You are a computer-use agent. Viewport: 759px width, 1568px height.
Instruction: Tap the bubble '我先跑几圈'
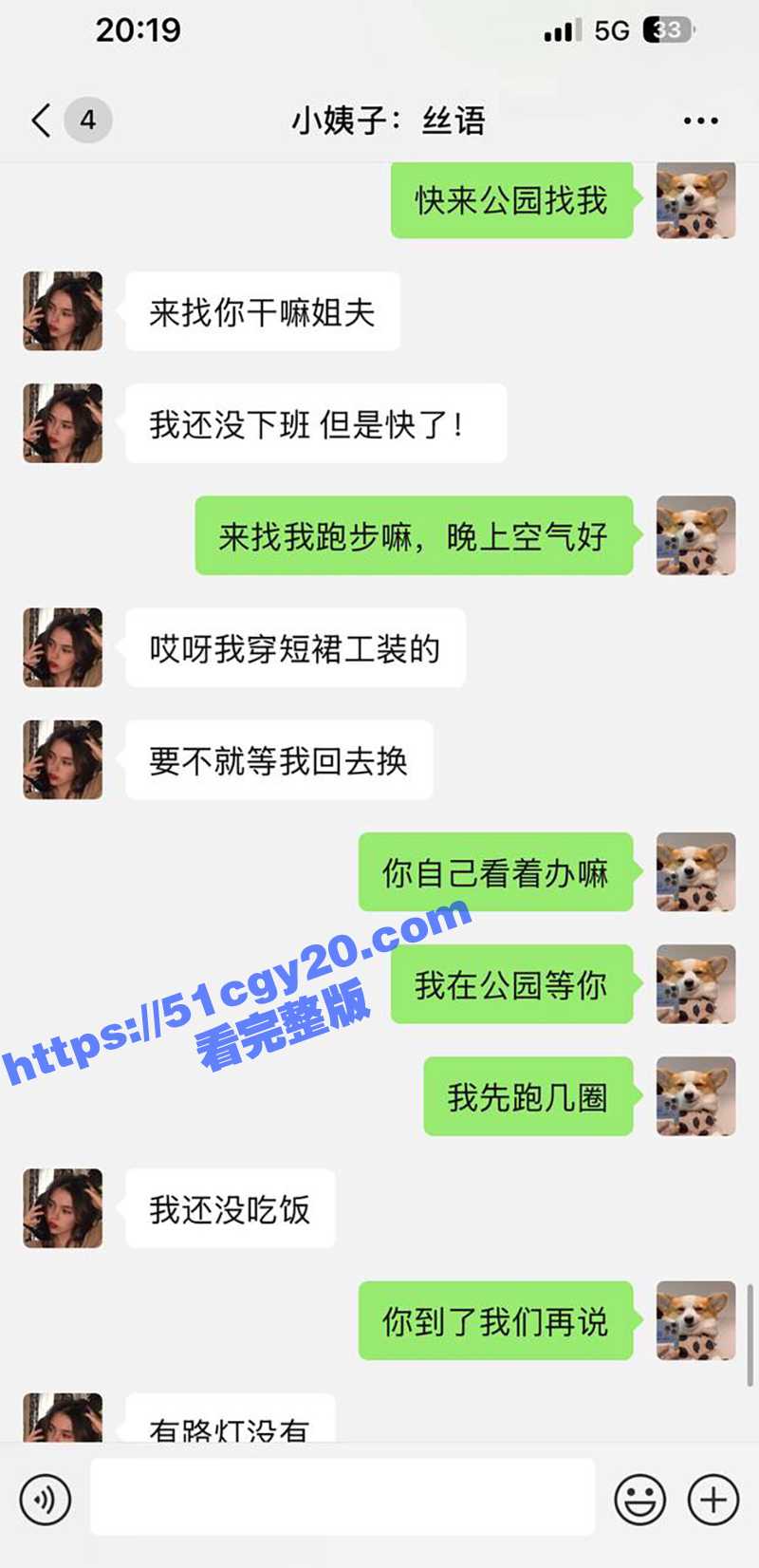point(528,1096)
